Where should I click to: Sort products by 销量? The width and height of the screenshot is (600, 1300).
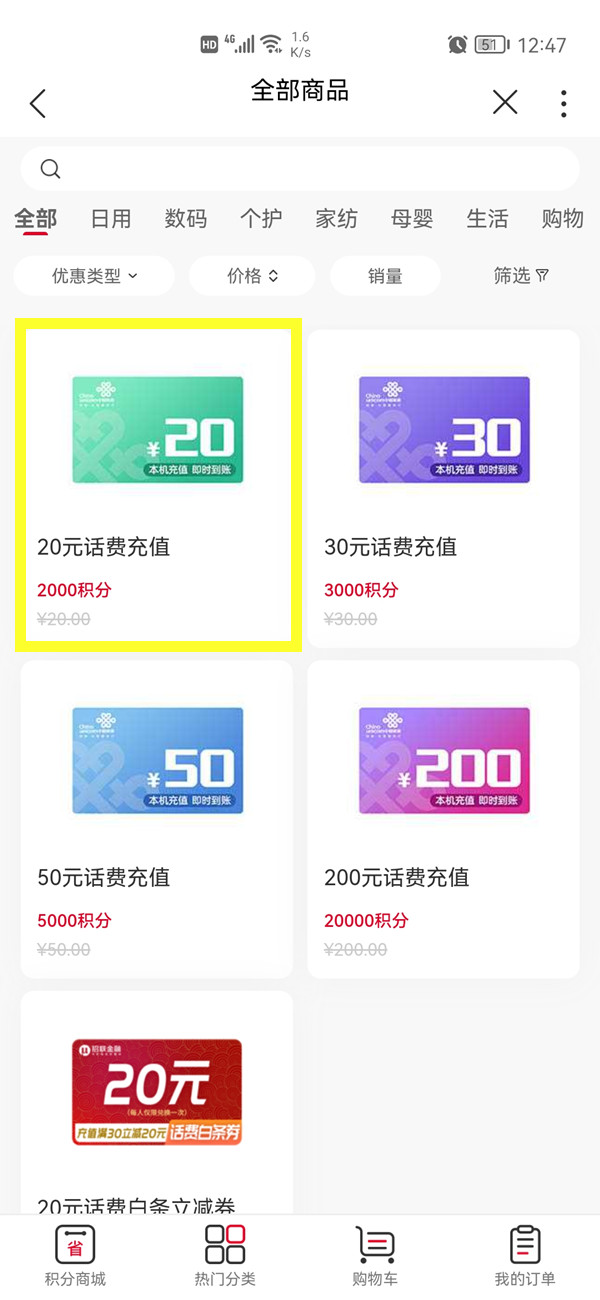click(385, 276)
